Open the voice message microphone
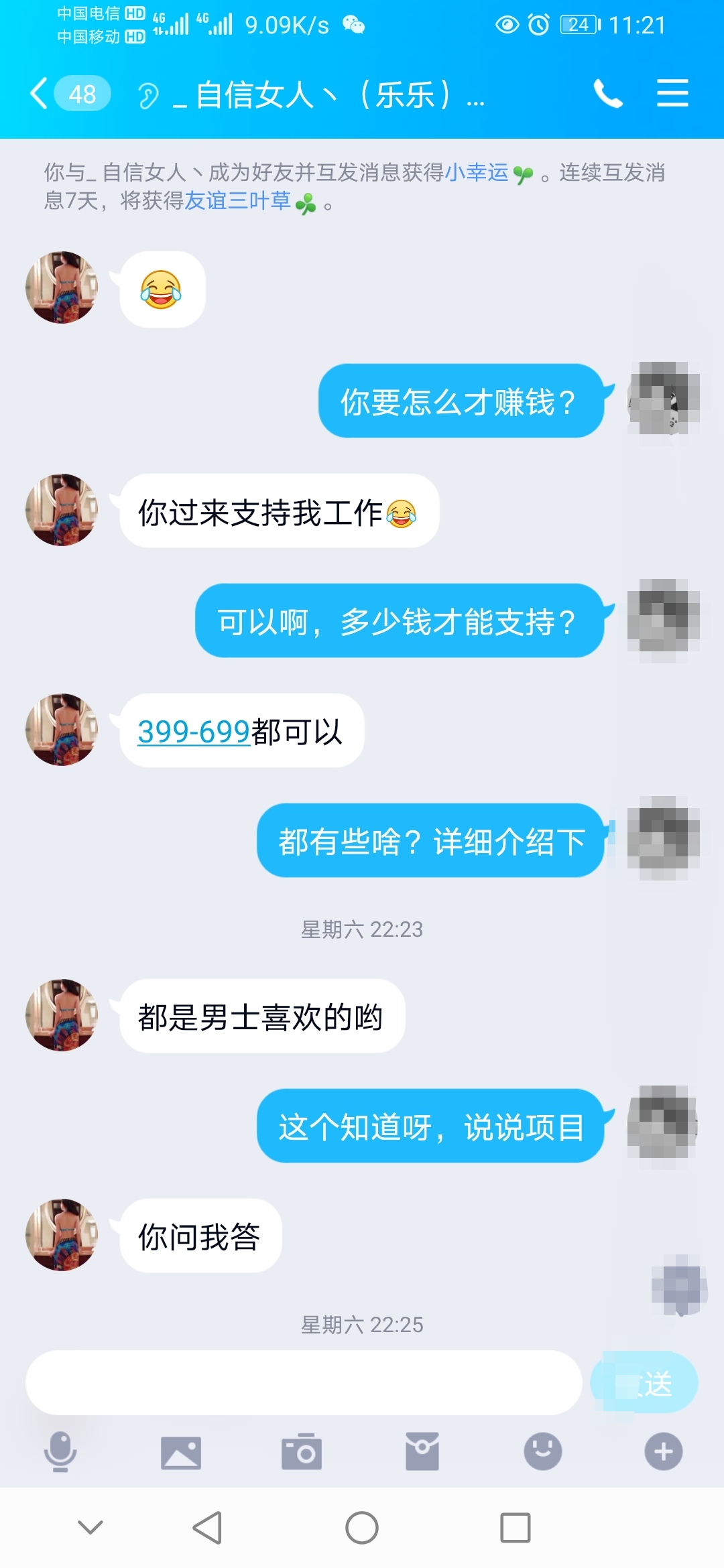The width and height of the screenshot is (724, 1568). (60, 1451)
